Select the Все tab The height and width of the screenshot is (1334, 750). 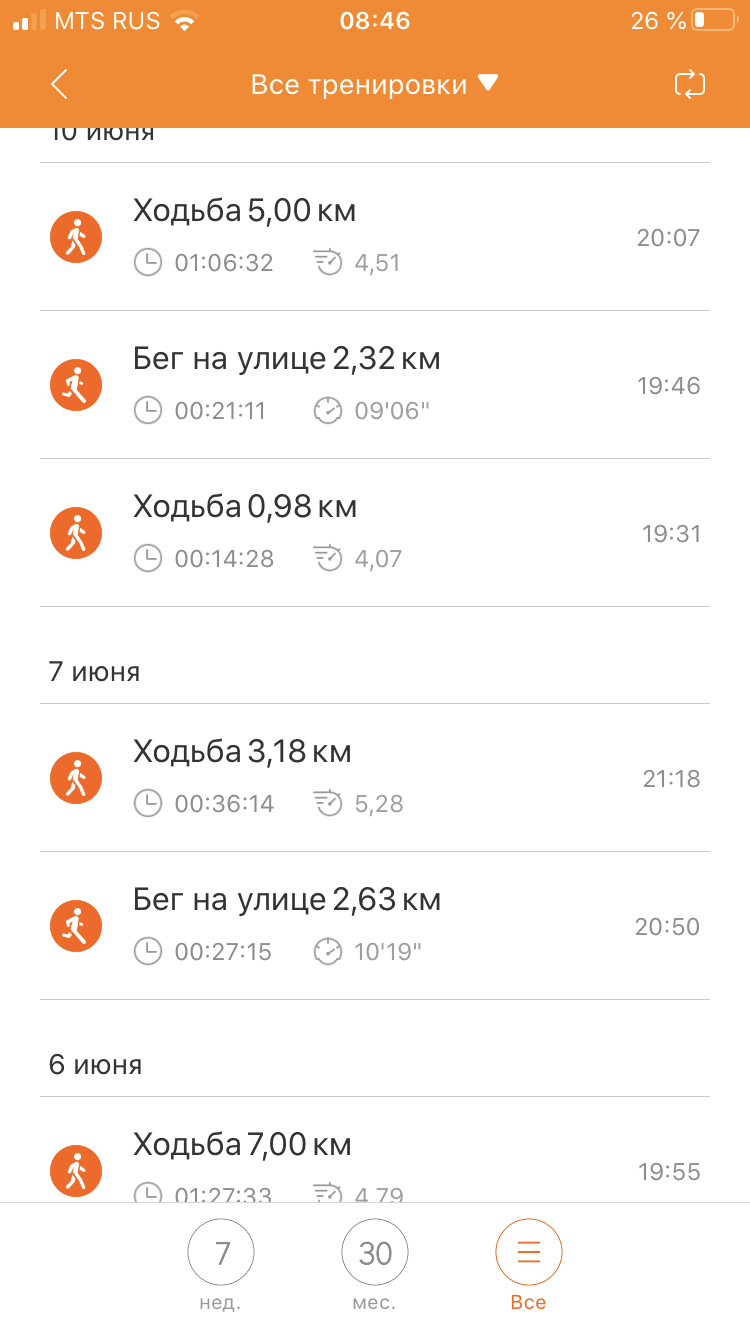(x=528, y=1263)
